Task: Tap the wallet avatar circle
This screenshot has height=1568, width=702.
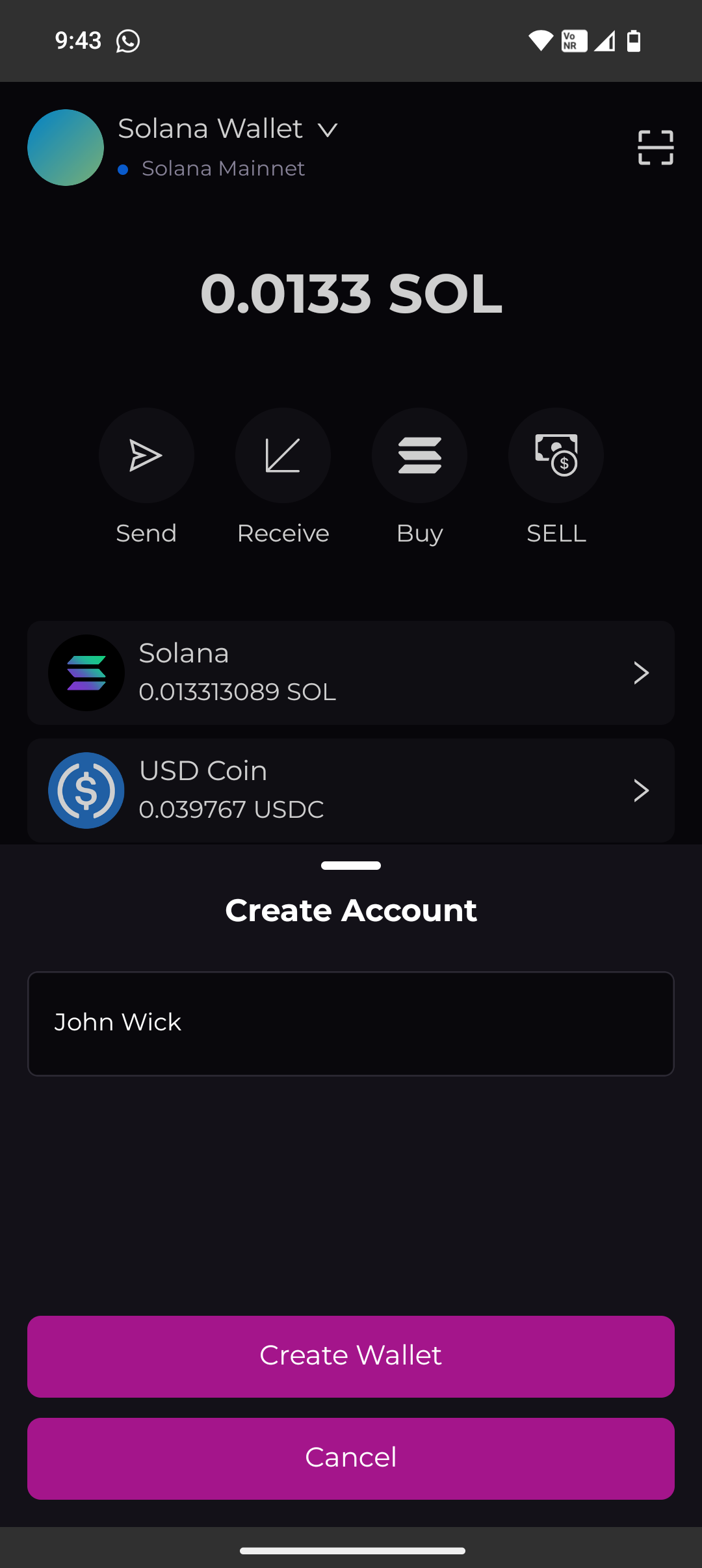Action: pyautogui.click(x=66, y=148)
